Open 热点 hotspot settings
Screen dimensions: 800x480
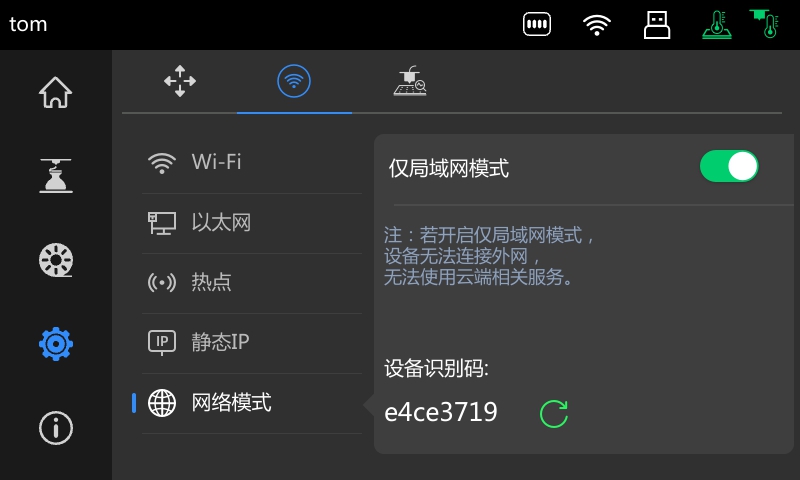coord(250,282)
